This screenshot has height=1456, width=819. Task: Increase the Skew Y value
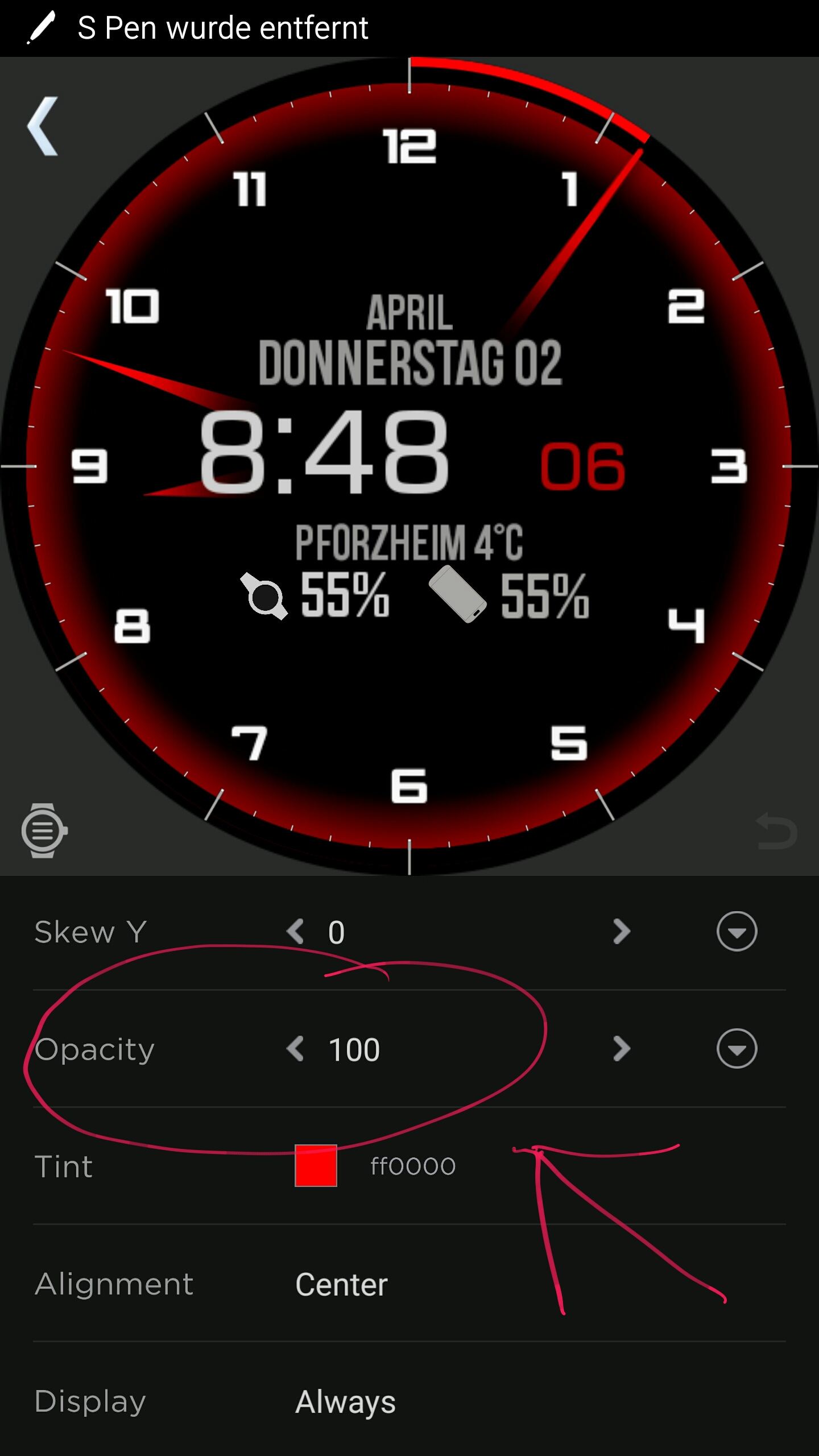click(x=622, y=932)
